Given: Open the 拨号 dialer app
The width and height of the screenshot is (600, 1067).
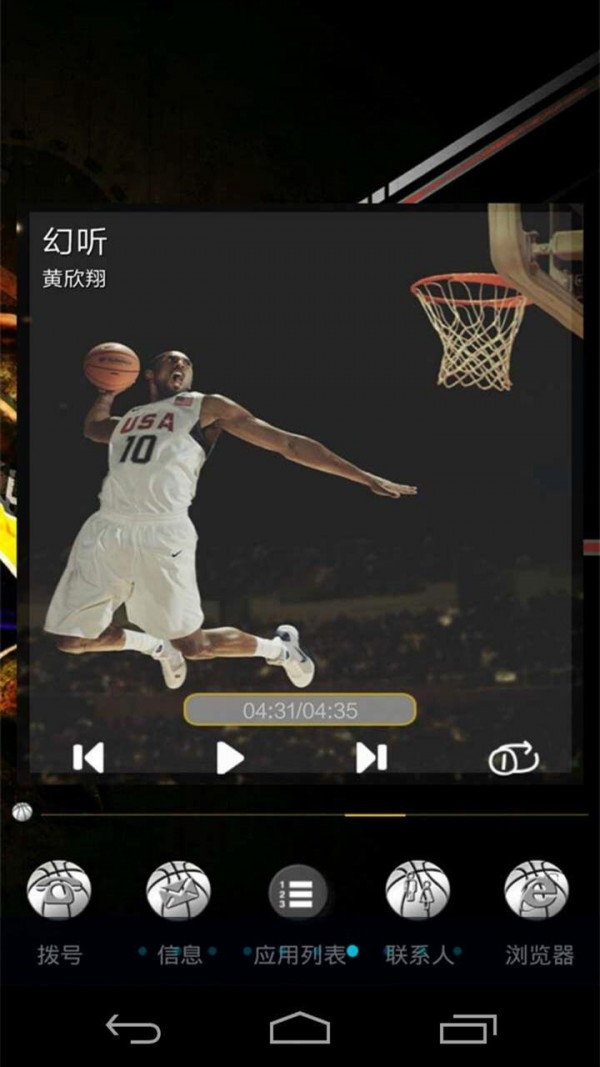Looking at the screenshot, I should tap(59, 891).
